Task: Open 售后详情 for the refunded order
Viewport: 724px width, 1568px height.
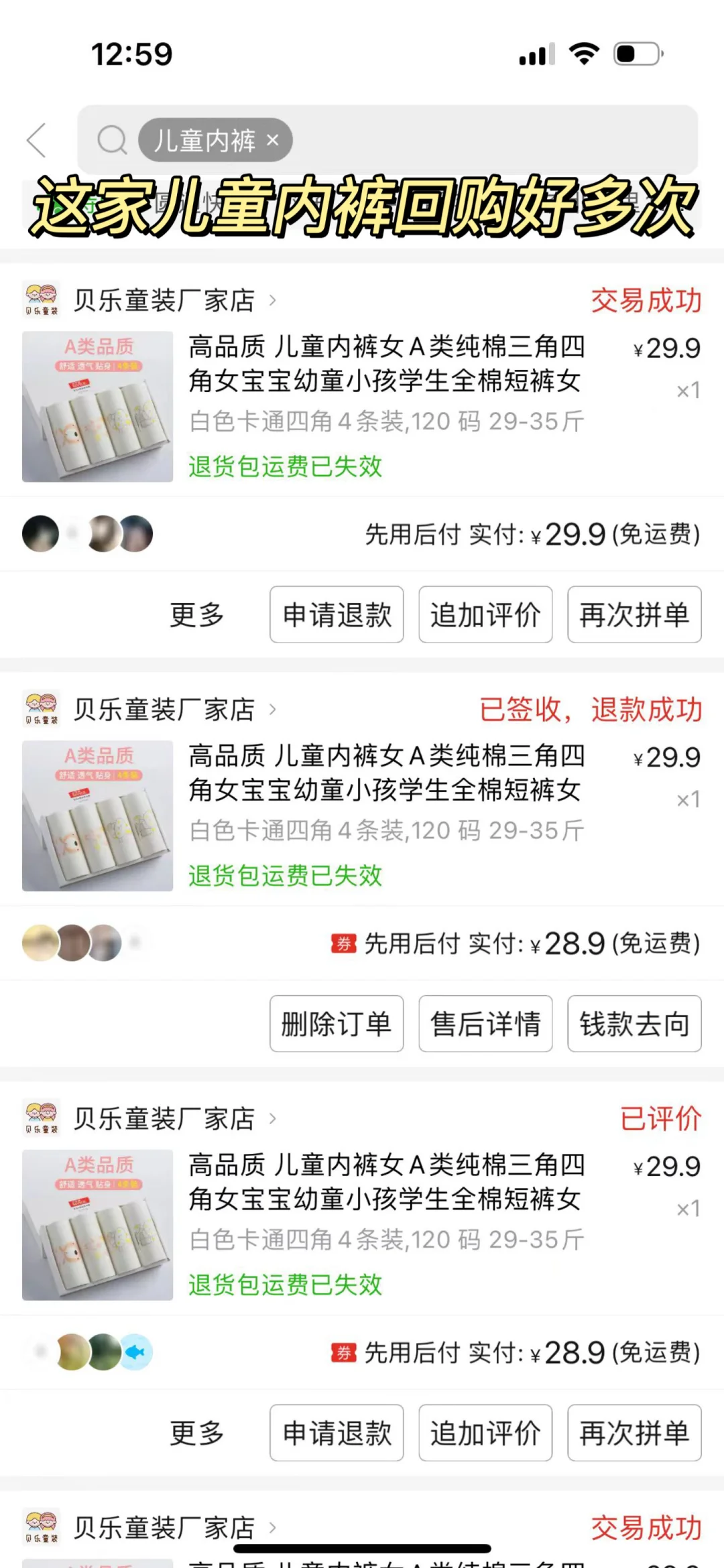Action: click(x=485, y=1024)
